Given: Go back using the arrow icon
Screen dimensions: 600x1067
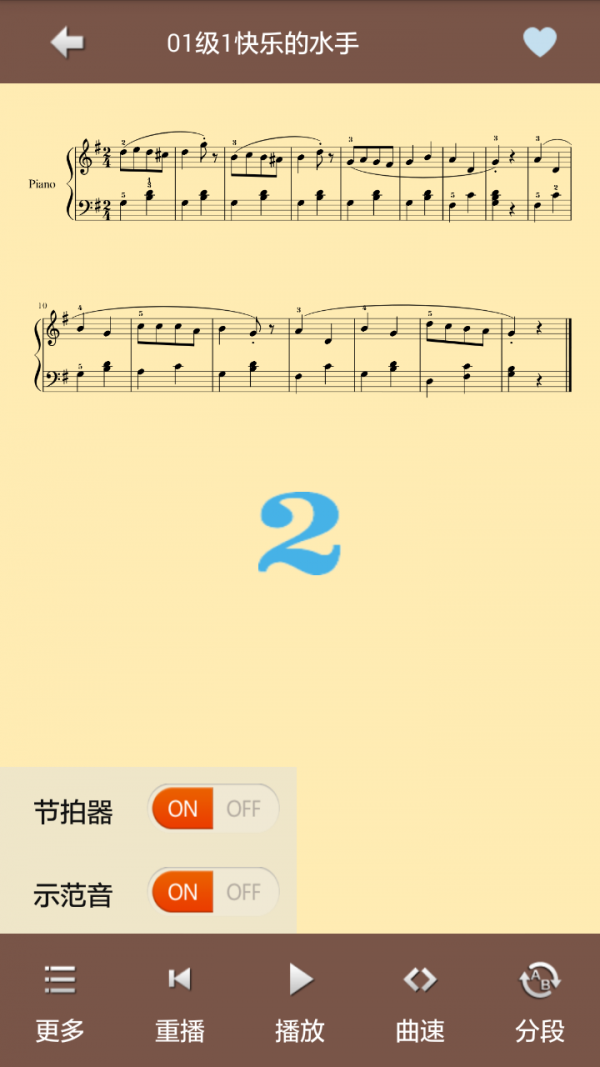Looking at the screenshot, I should coord(67,42).
